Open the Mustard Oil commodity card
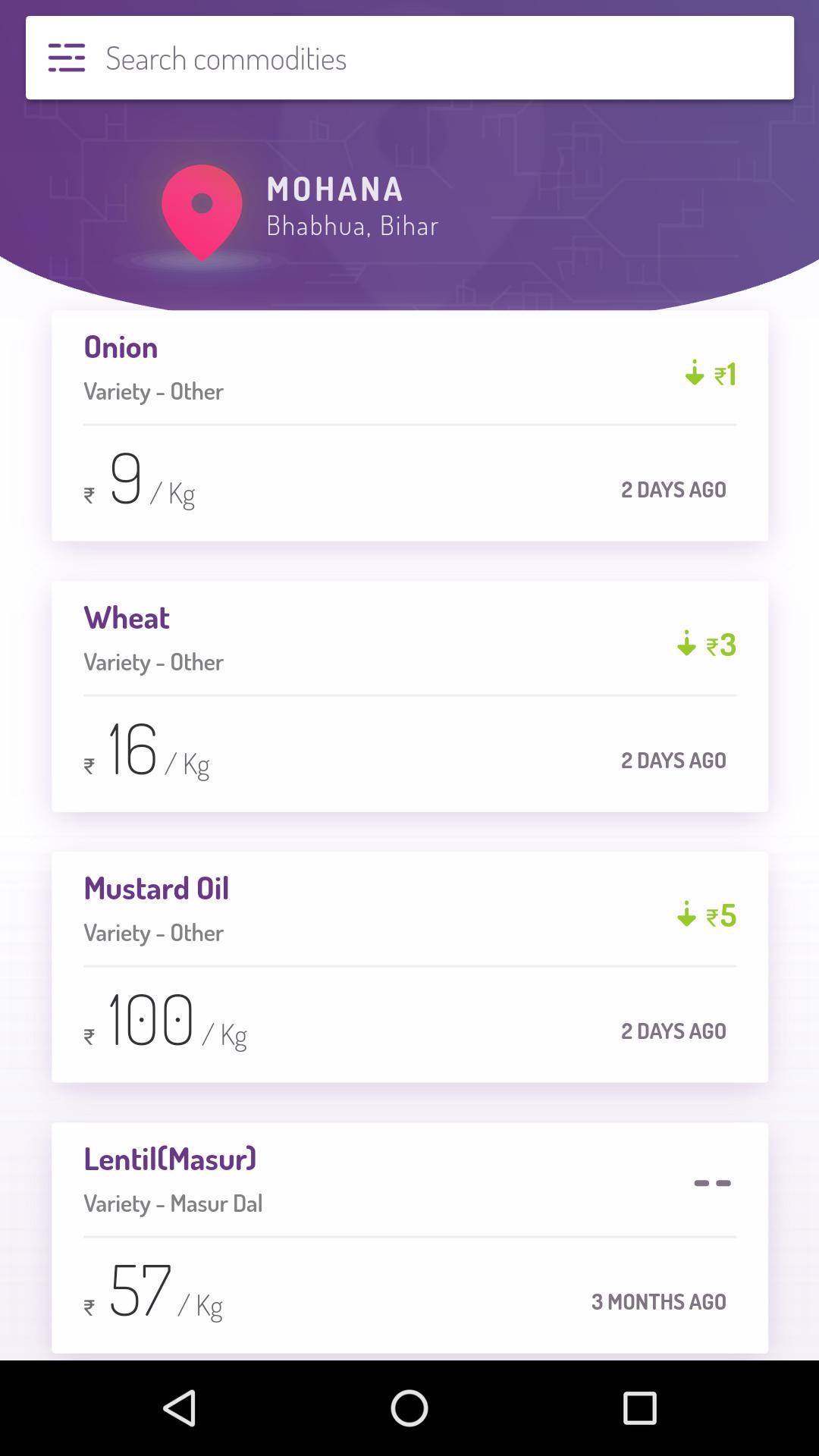The image size is (819, 1456). [409, 967]
